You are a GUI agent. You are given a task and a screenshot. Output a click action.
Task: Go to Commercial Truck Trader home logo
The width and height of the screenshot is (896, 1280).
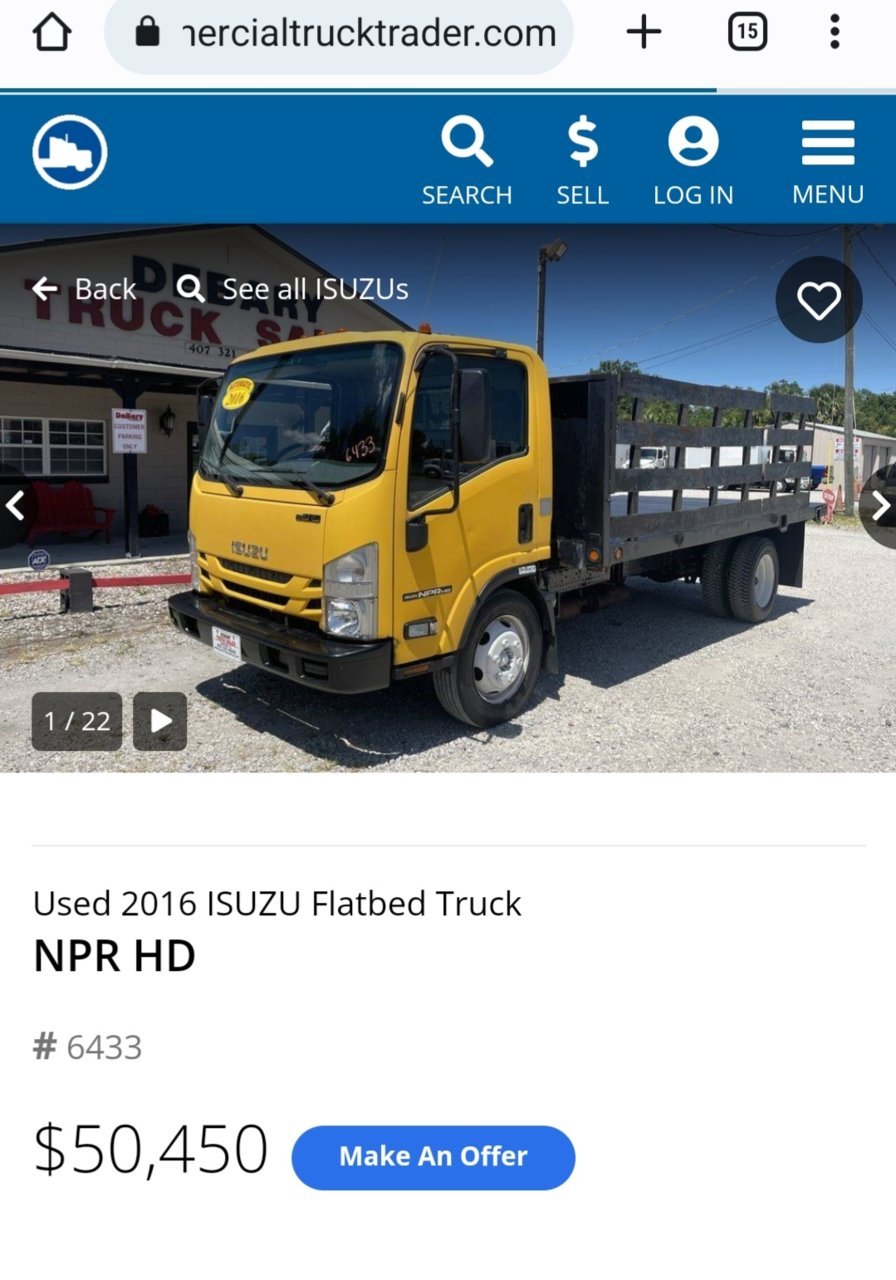click(69, 153)
